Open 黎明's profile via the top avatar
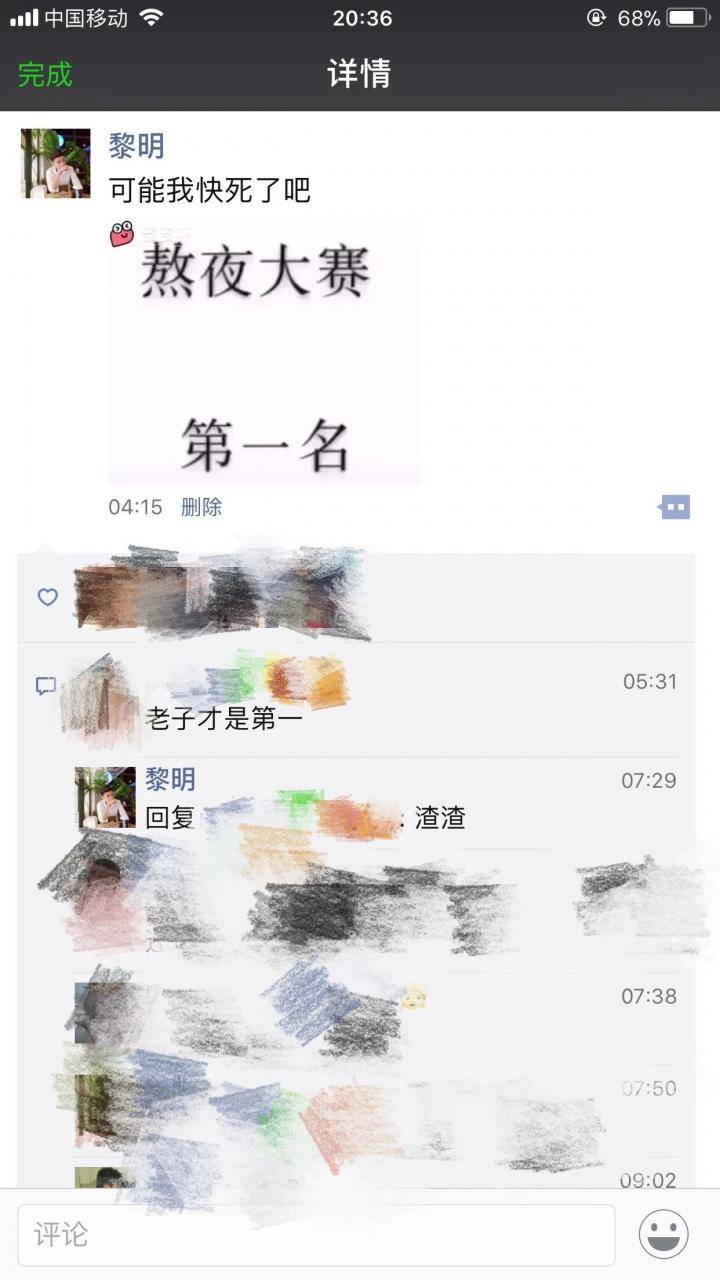Screen dimensions: 720x1280 tap(55, 163)
